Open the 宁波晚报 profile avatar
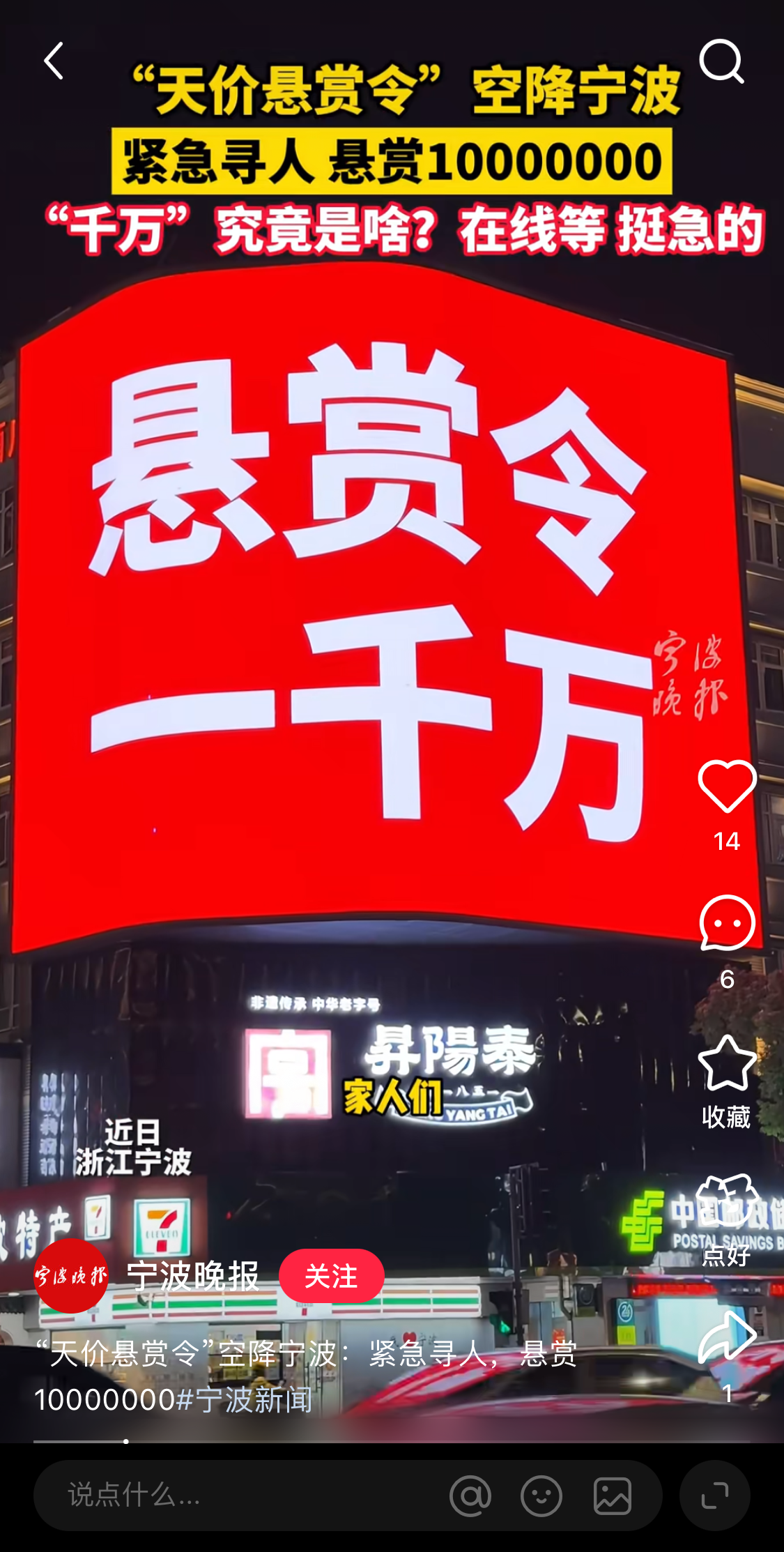 (71, 1276)
